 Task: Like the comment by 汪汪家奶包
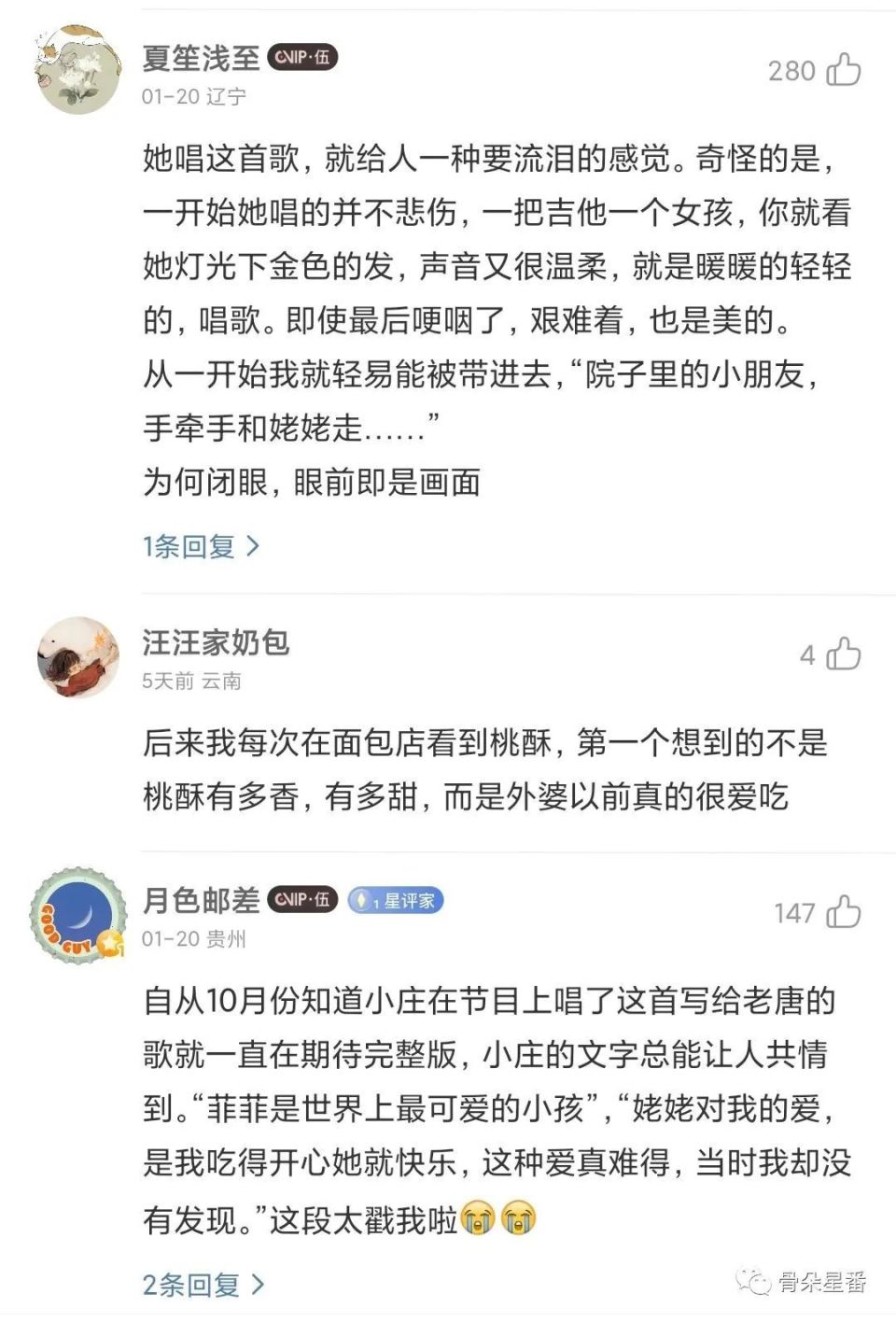coord(843,654)
